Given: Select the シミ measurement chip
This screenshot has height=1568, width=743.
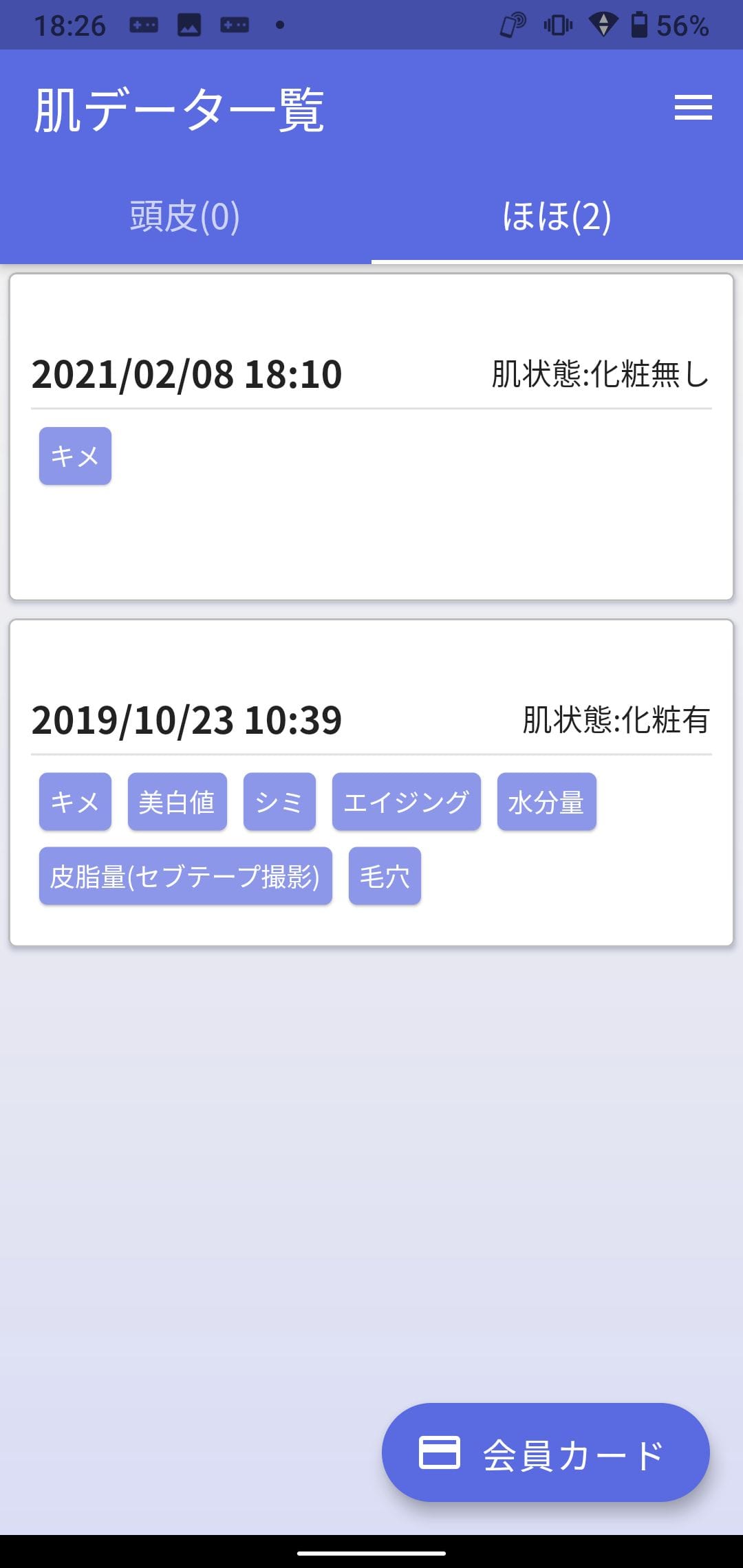Looking at the screenshot, I should [279, 801].
